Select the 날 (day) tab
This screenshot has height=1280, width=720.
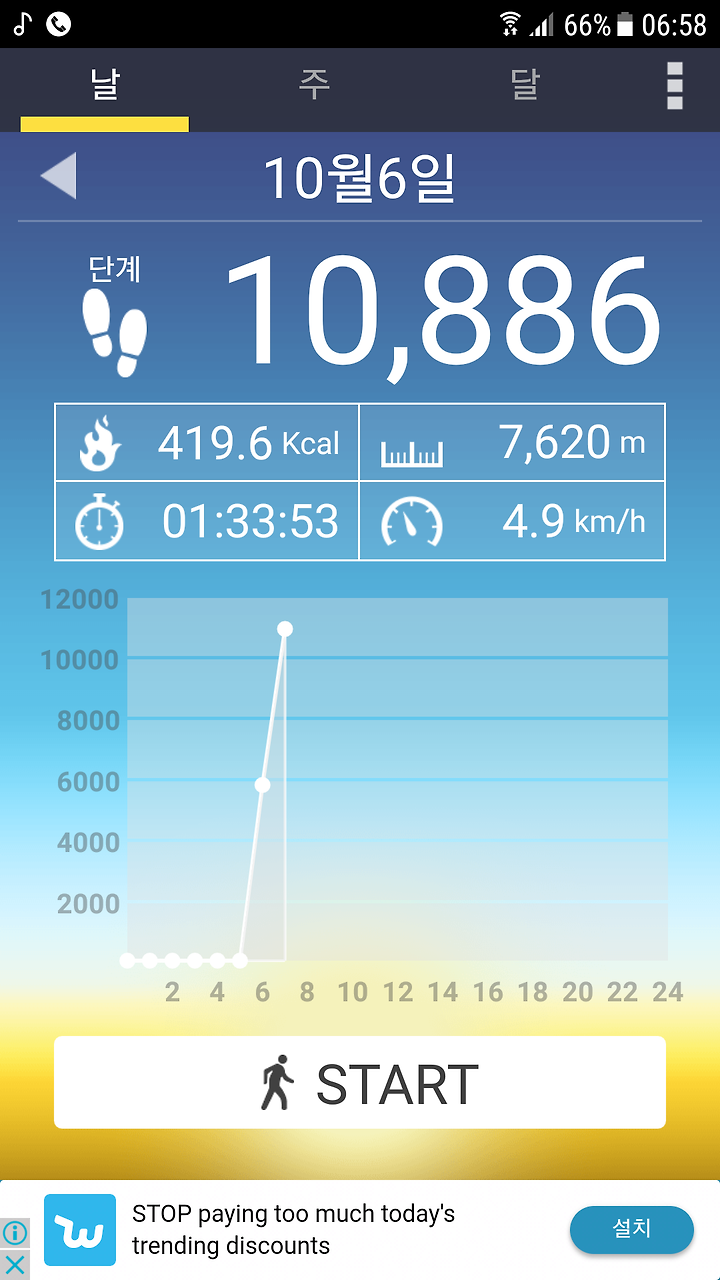click(105, 85)
